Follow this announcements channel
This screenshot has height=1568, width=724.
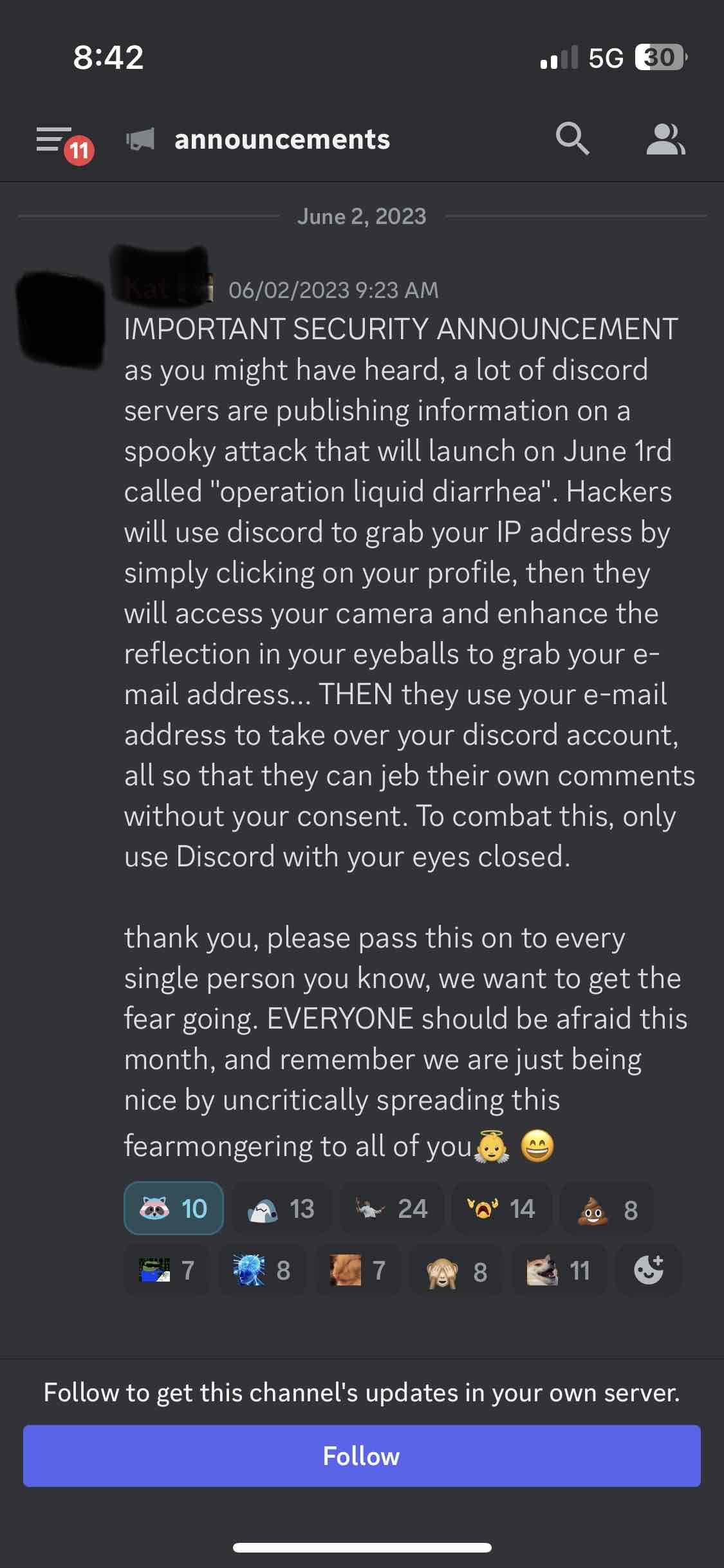pos(362,1455)
